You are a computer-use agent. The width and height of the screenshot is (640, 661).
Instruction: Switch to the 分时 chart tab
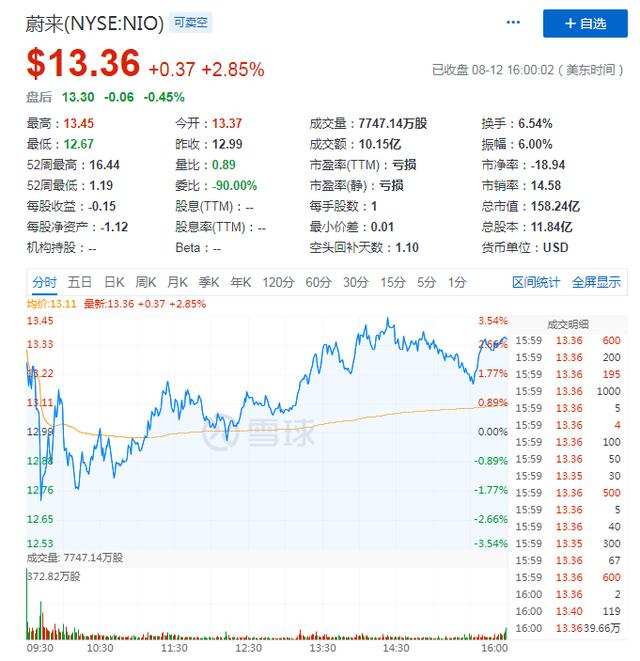coord(44,283)
